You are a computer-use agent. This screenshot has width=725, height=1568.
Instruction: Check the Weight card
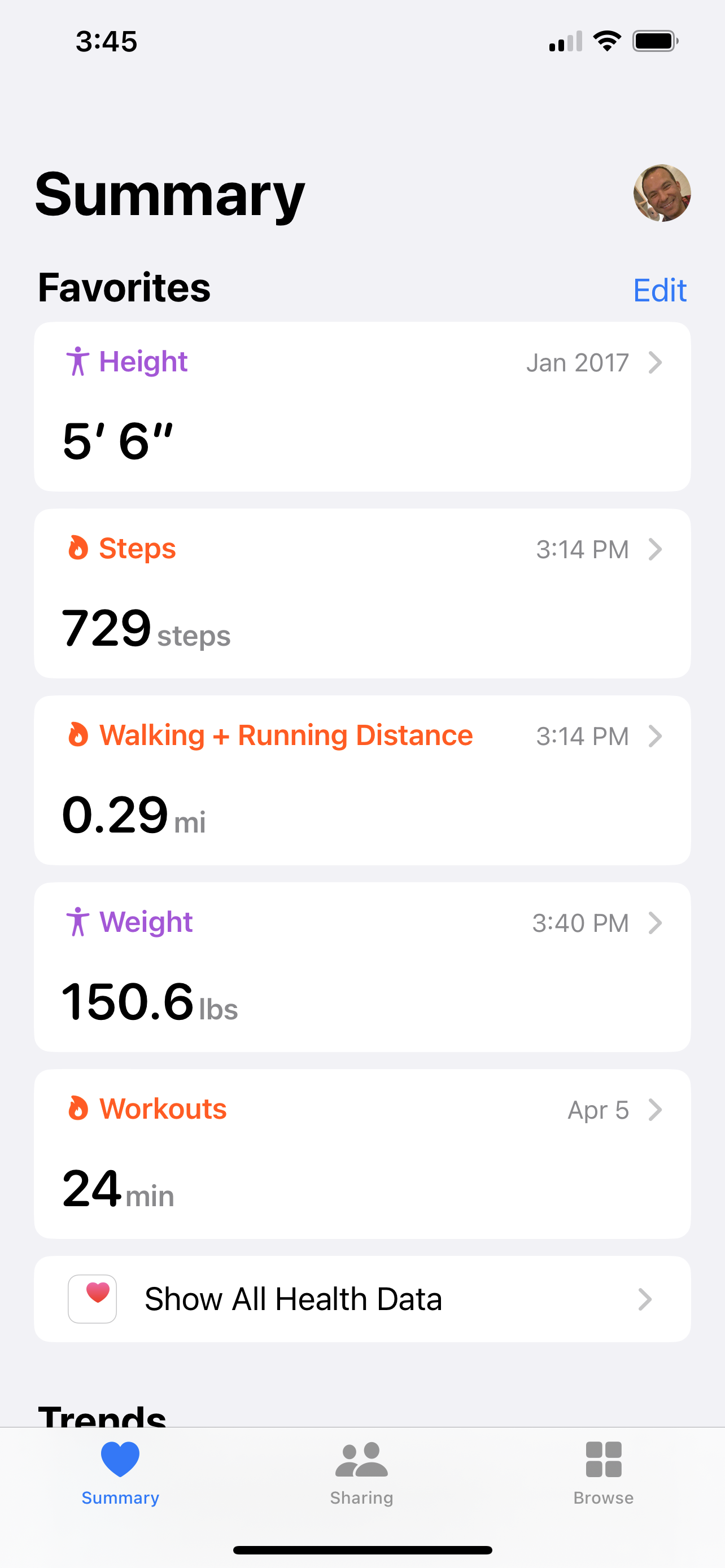tap(362, 967)
